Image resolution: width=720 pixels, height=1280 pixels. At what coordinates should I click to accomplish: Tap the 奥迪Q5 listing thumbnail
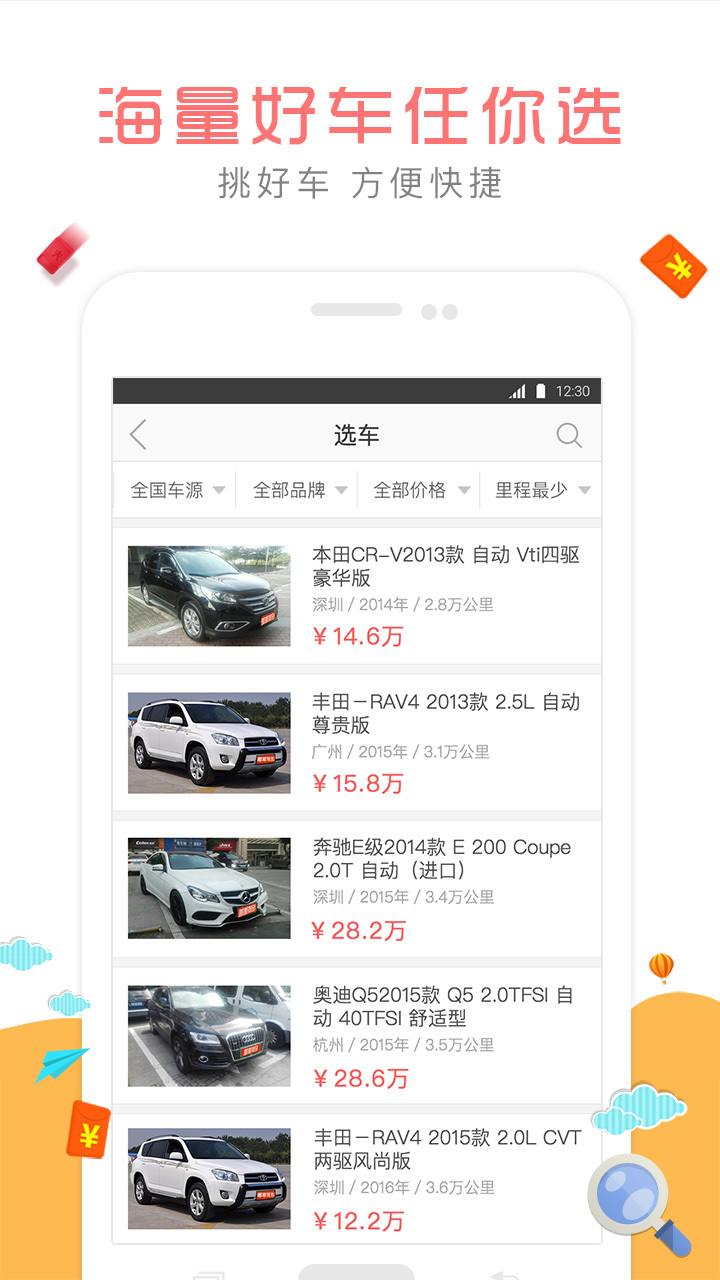[x=208, y=1035]
